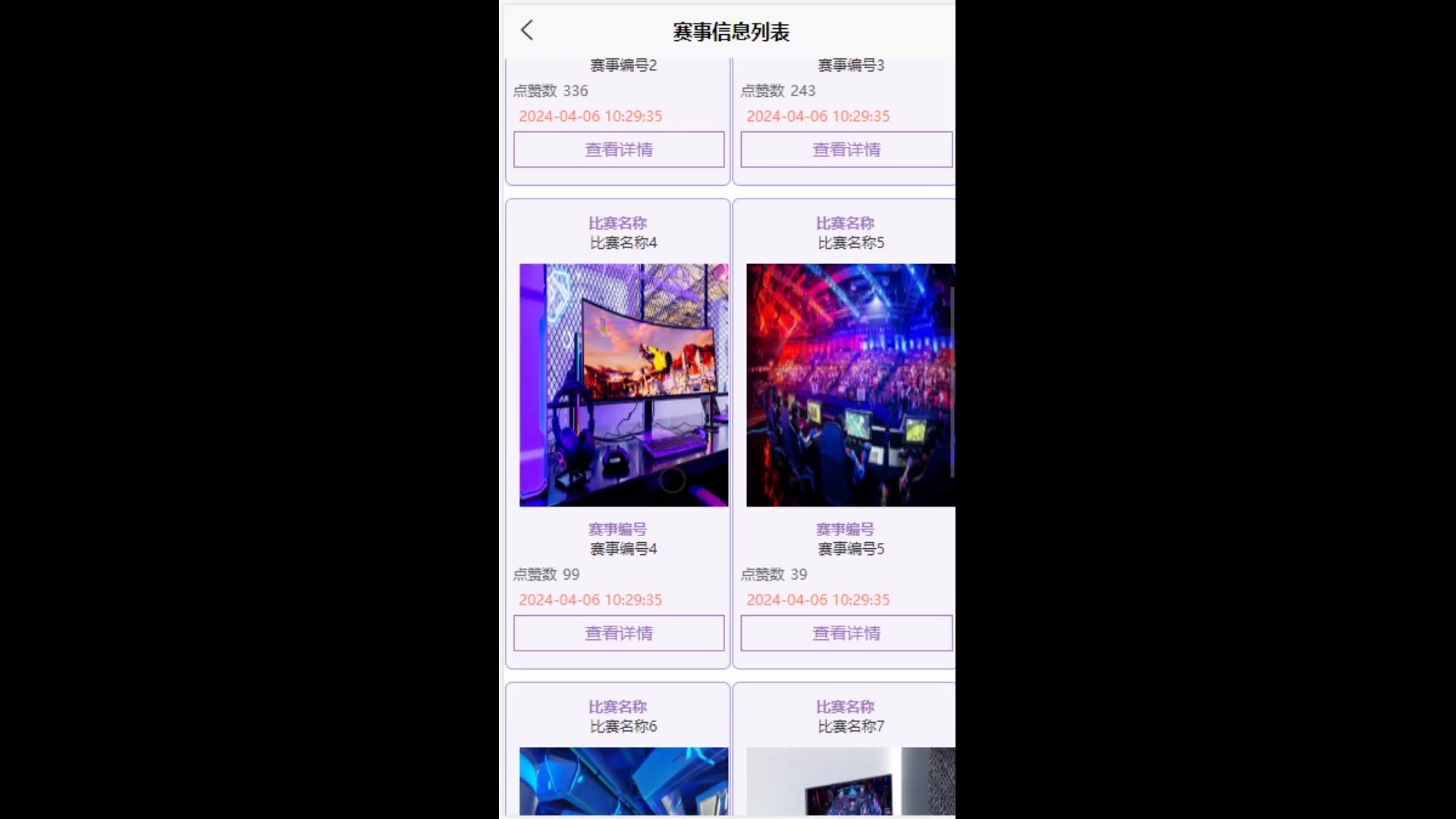The image size is (1456, 819).
Task: Open details for 赛事编号4
Action: tap(619, 633)
